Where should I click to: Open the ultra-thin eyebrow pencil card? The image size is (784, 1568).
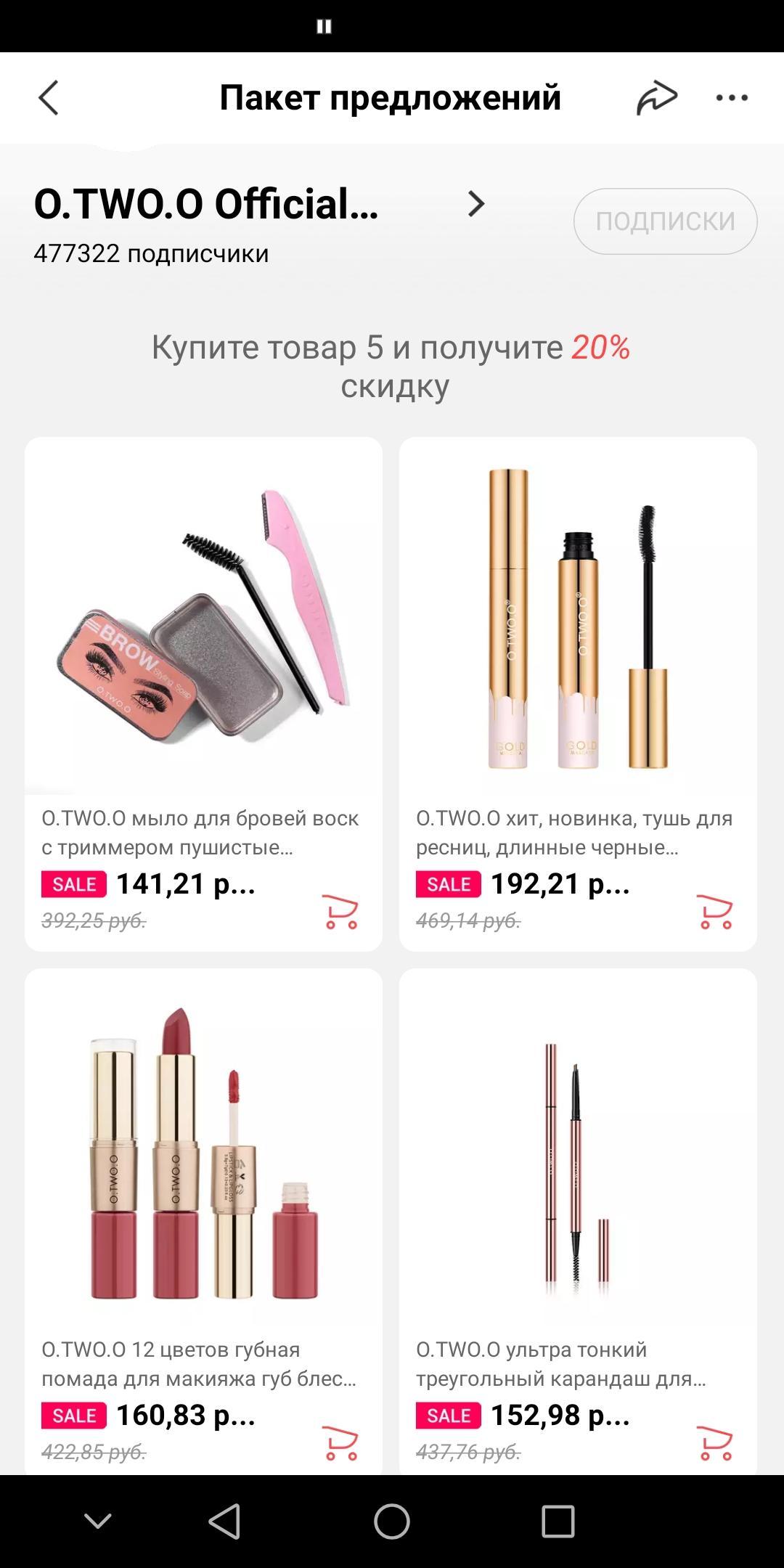(578, 1221)
